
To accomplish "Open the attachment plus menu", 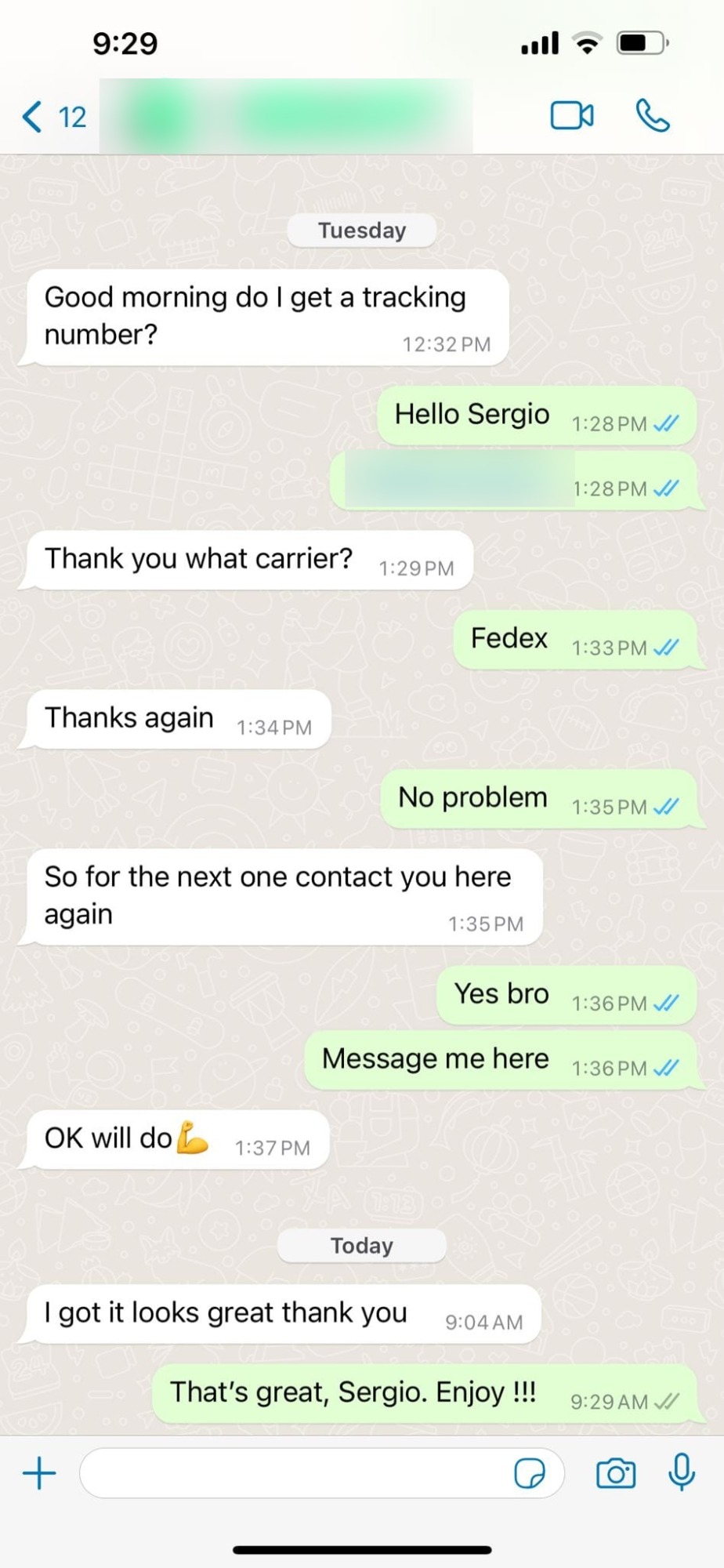I will click(x=39, y=1473).
